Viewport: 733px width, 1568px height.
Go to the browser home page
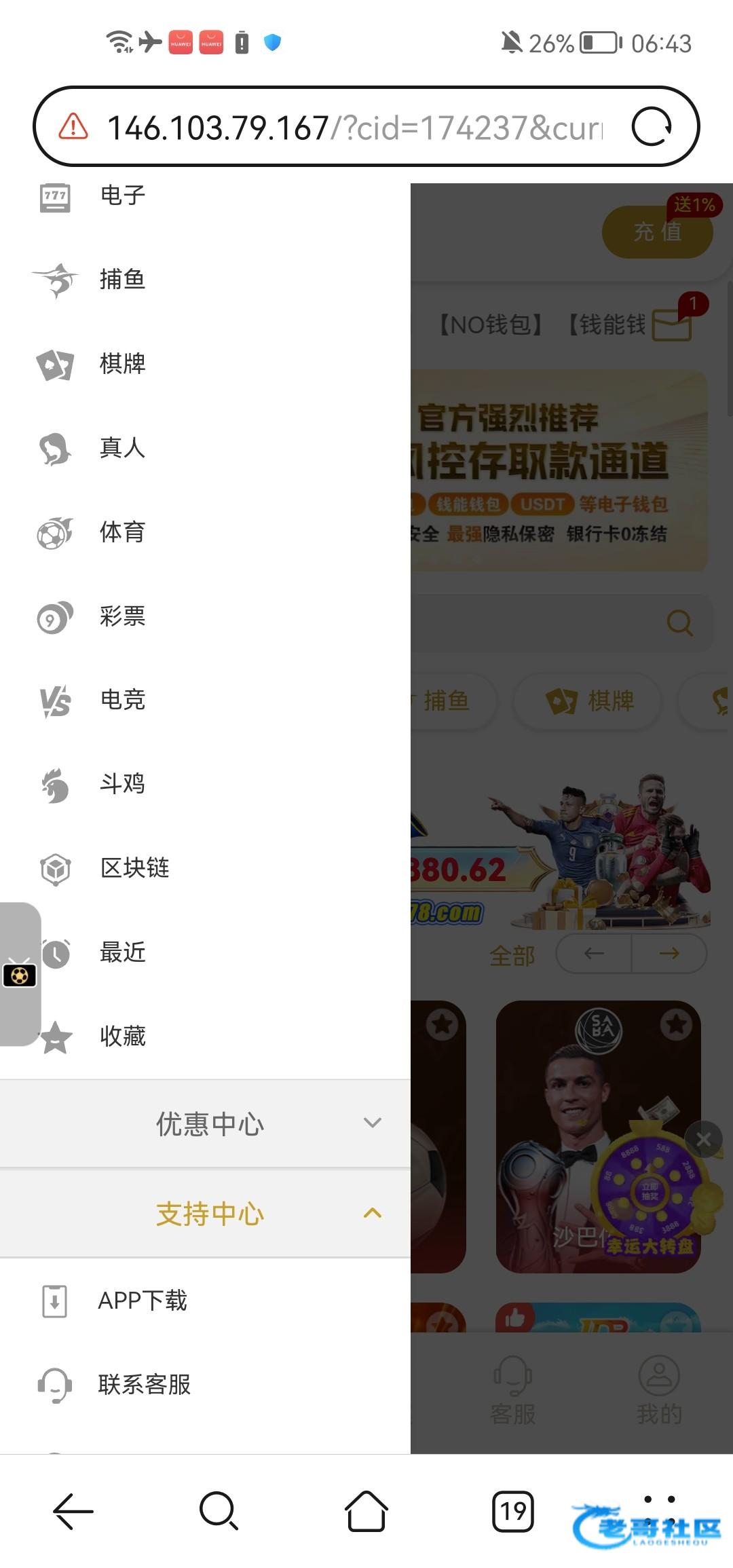tap(366, 1511)
